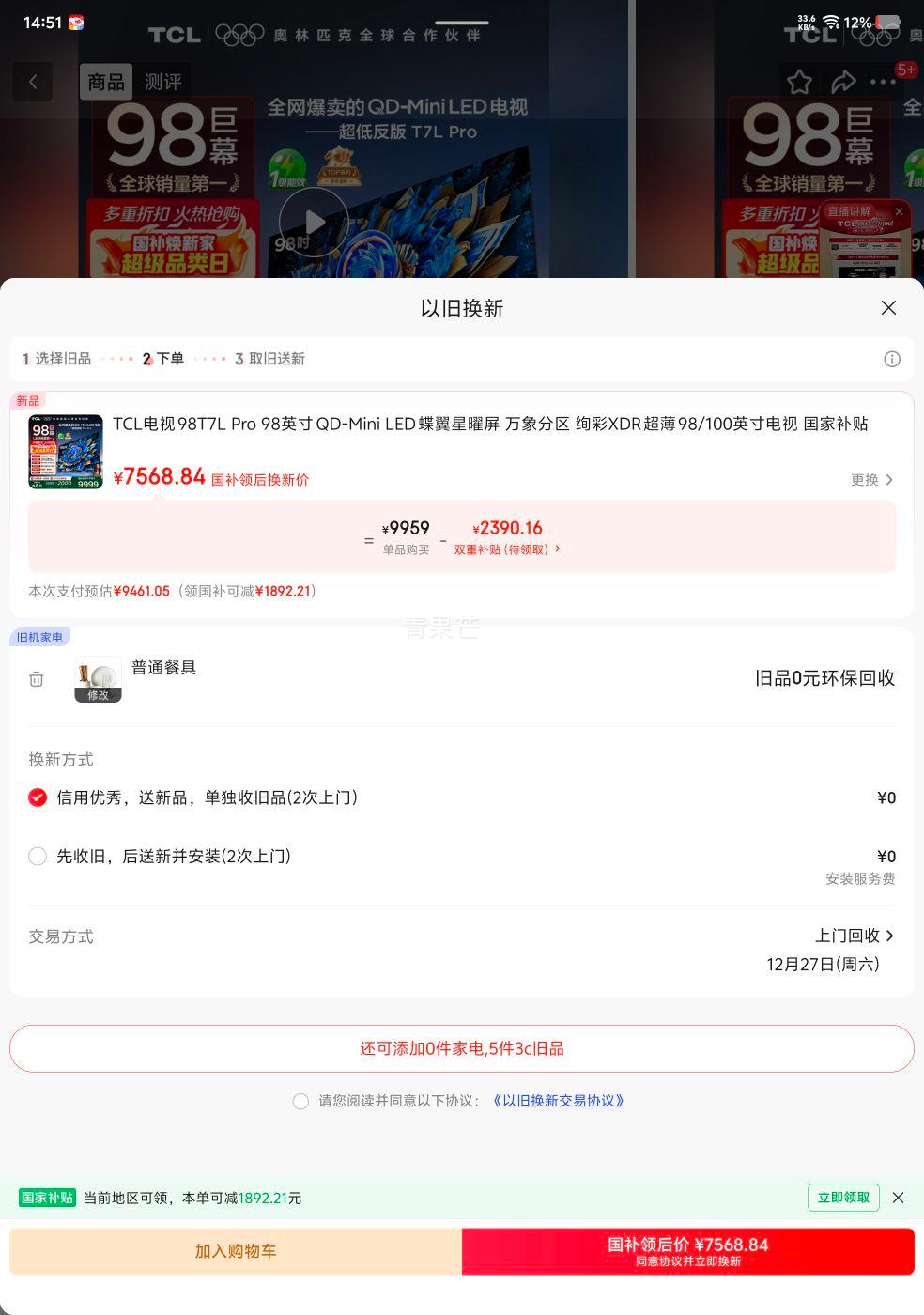Select 先收旧，后送新并安装 option
924x1315 pixels.
coord(38,856)
